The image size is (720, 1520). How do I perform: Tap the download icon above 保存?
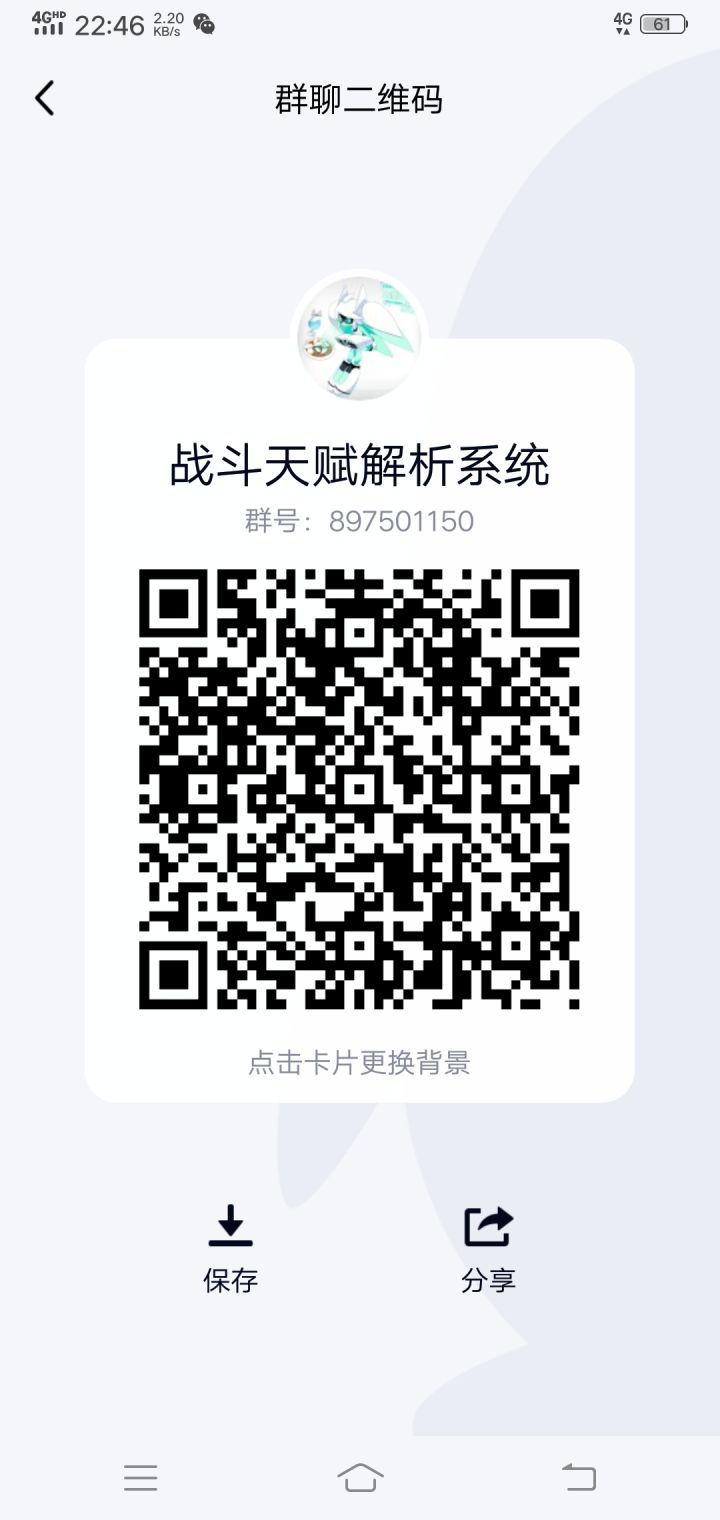231,1225
